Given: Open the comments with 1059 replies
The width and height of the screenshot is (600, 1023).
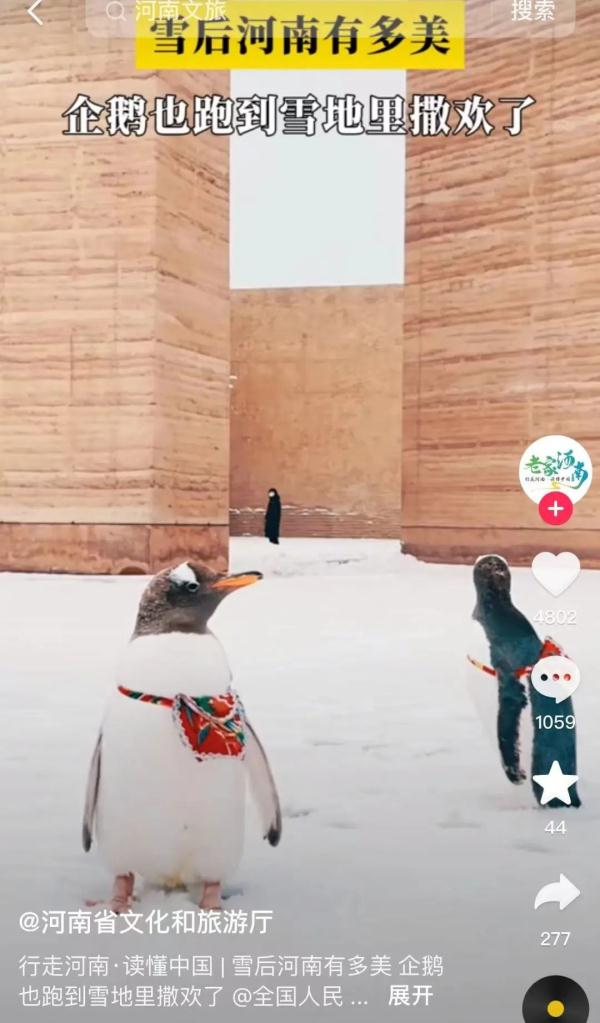Looking at the screenshot, I should (x=555, y=680).
